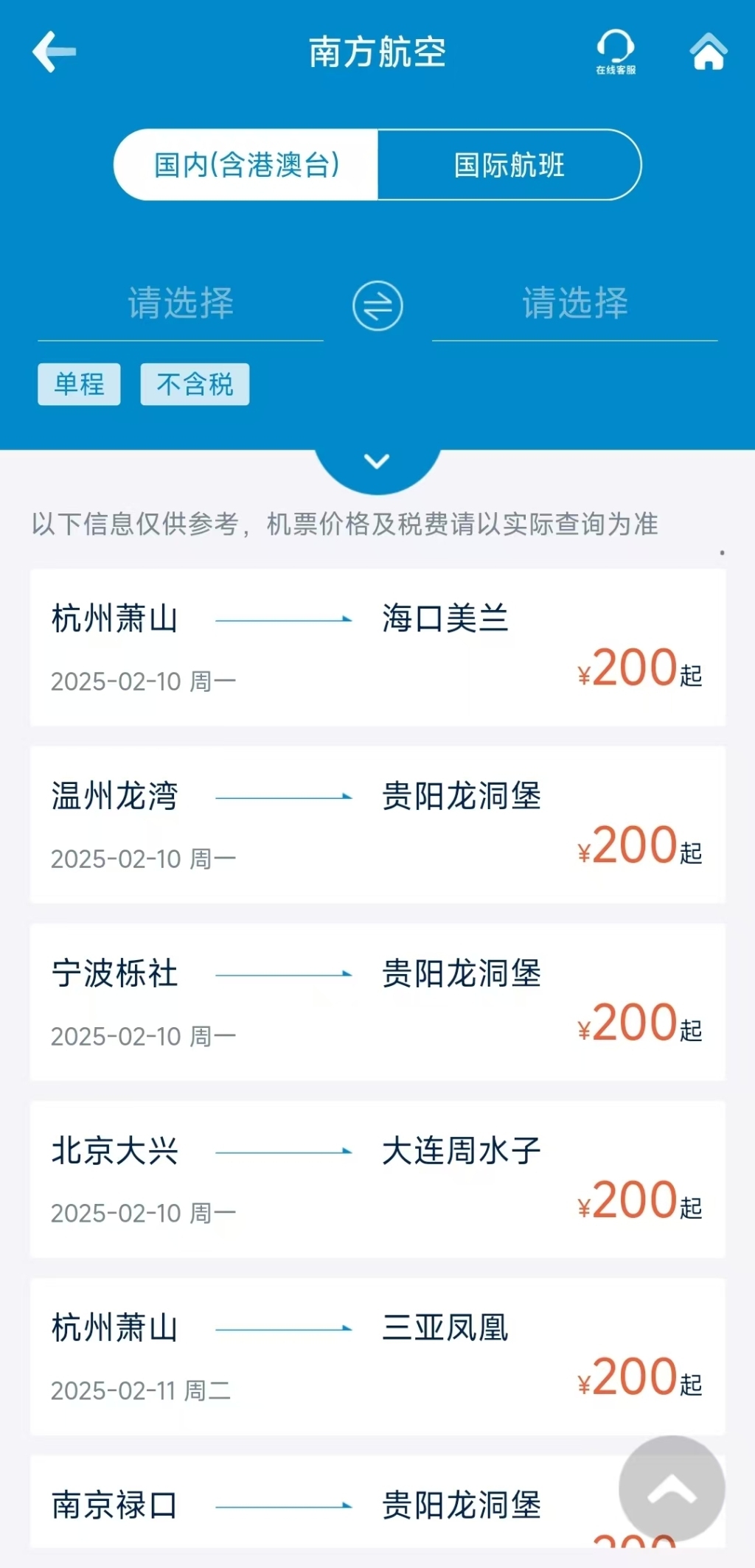
Task: Go to the home page icon
Action: tap(708, 52)
